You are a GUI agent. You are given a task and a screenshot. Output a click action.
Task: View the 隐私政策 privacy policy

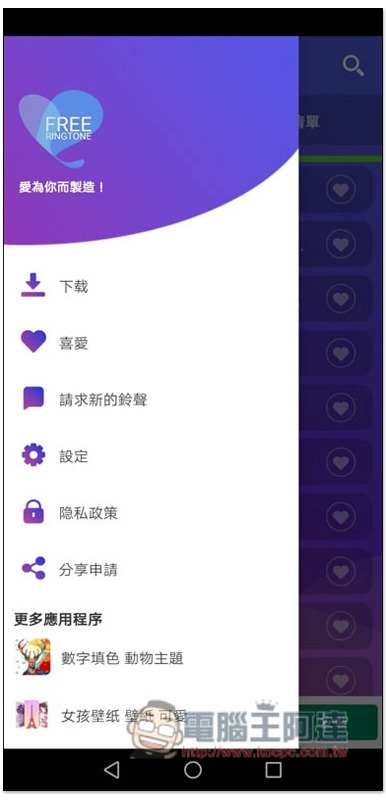click(x=151, y=512)
